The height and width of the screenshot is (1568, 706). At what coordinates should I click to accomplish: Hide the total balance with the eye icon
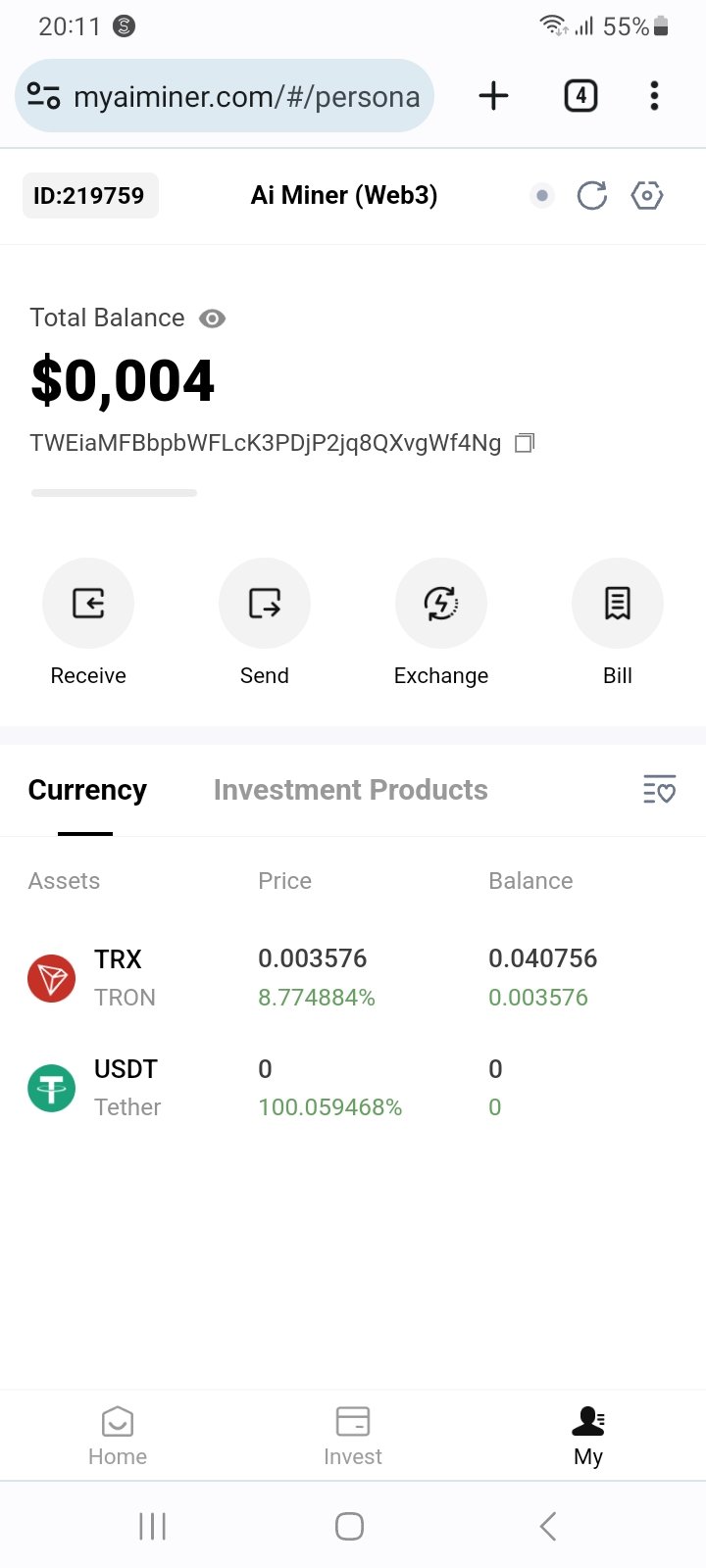tap(212, 318)
